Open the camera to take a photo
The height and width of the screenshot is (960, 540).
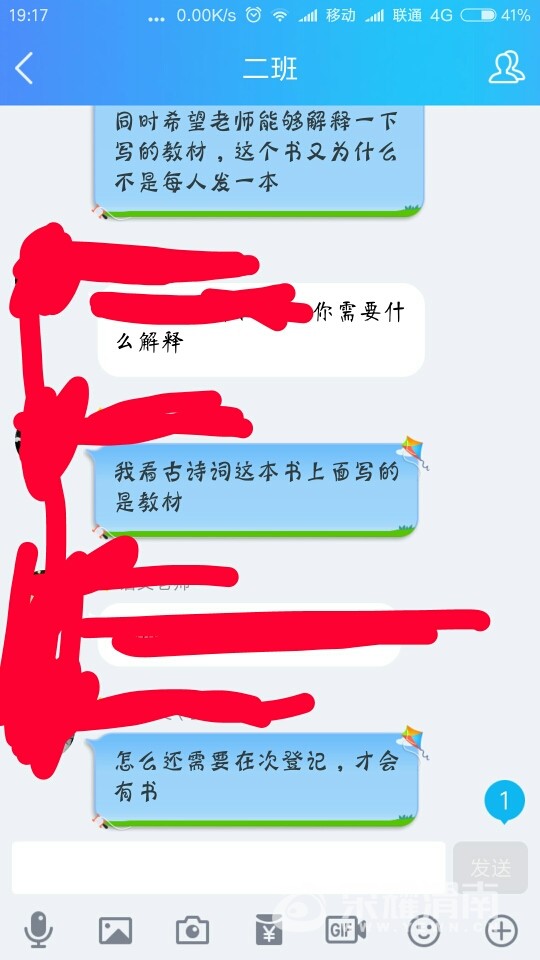[x=193, y=931]
